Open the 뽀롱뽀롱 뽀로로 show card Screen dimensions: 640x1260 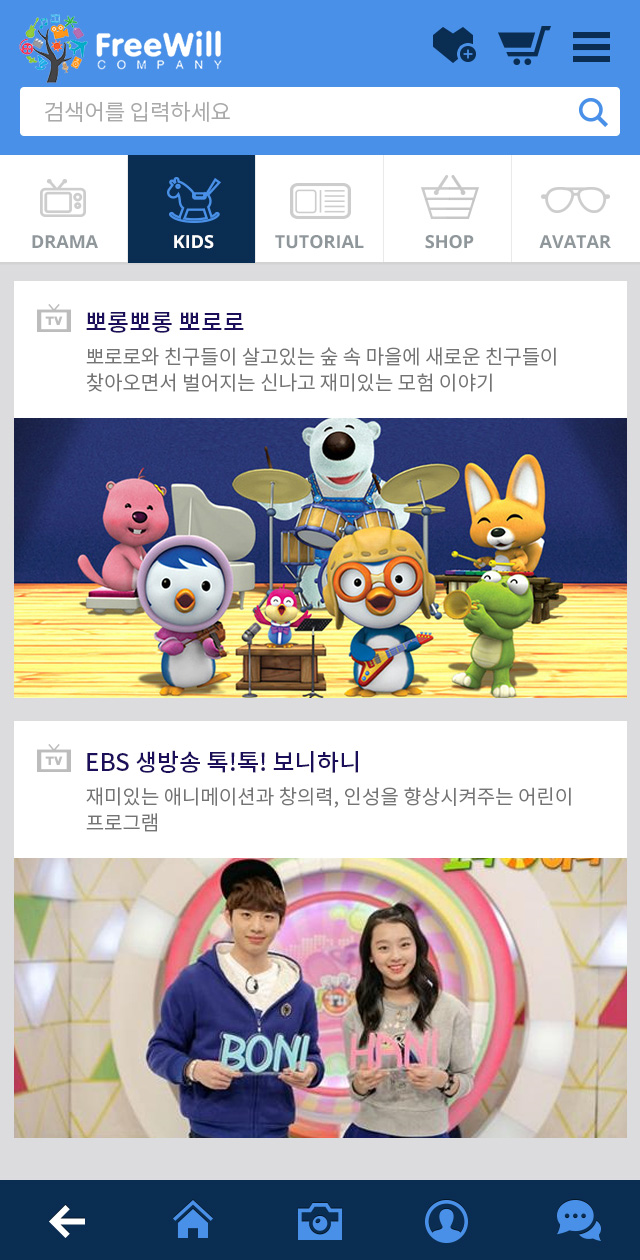pos(320,489)
